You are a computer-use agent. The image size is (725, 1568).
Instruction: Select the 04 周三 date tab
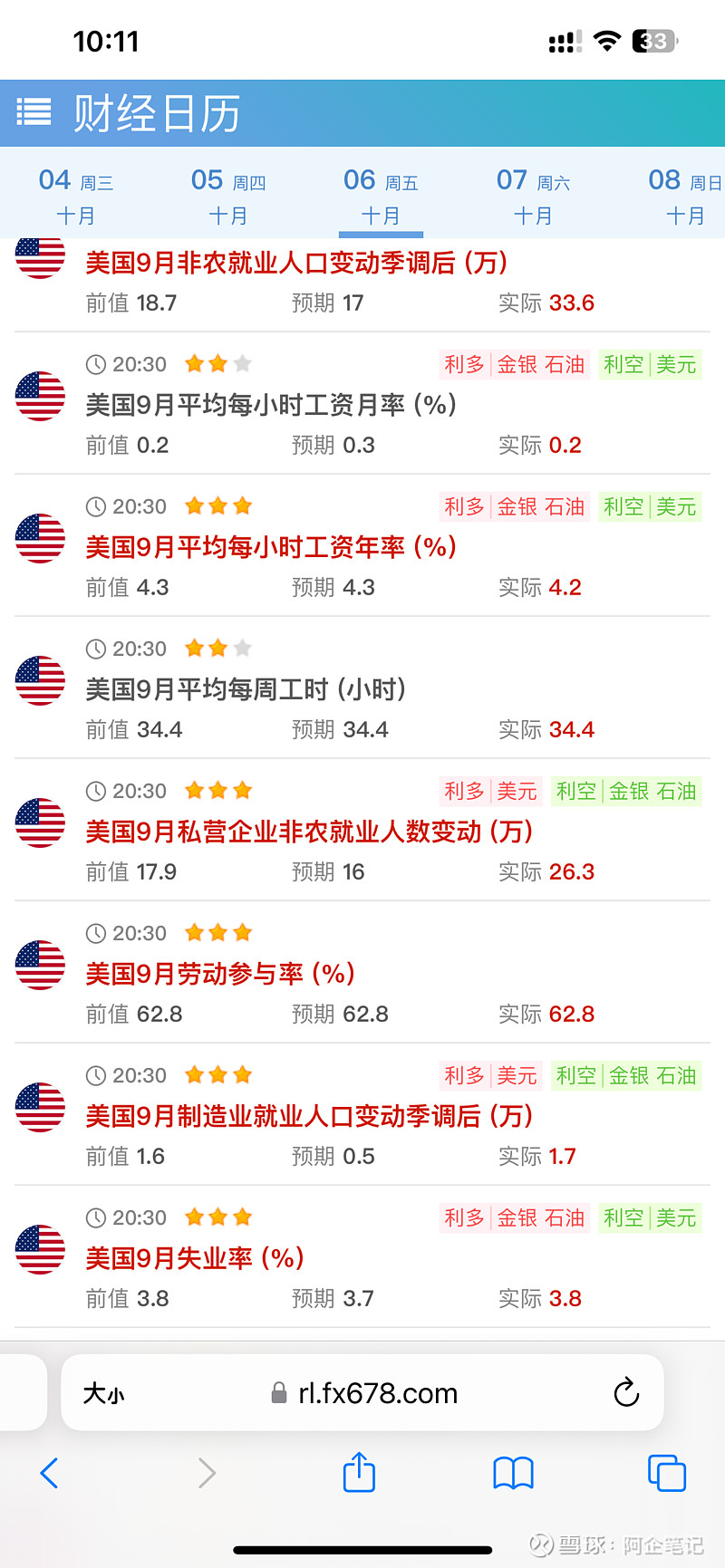pos(72,193)
